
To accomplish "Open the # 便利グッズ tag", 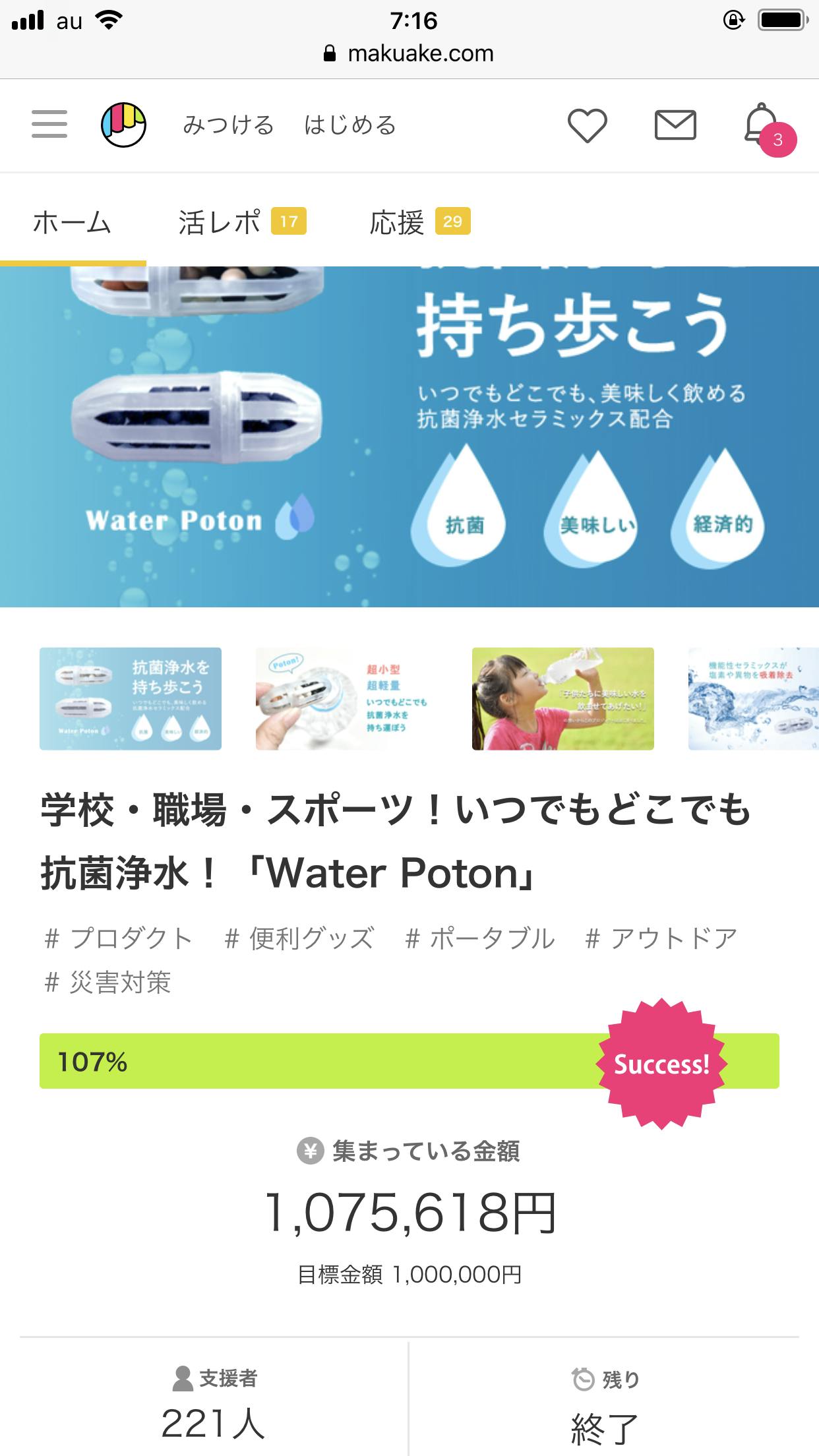I will coord(299,938).
